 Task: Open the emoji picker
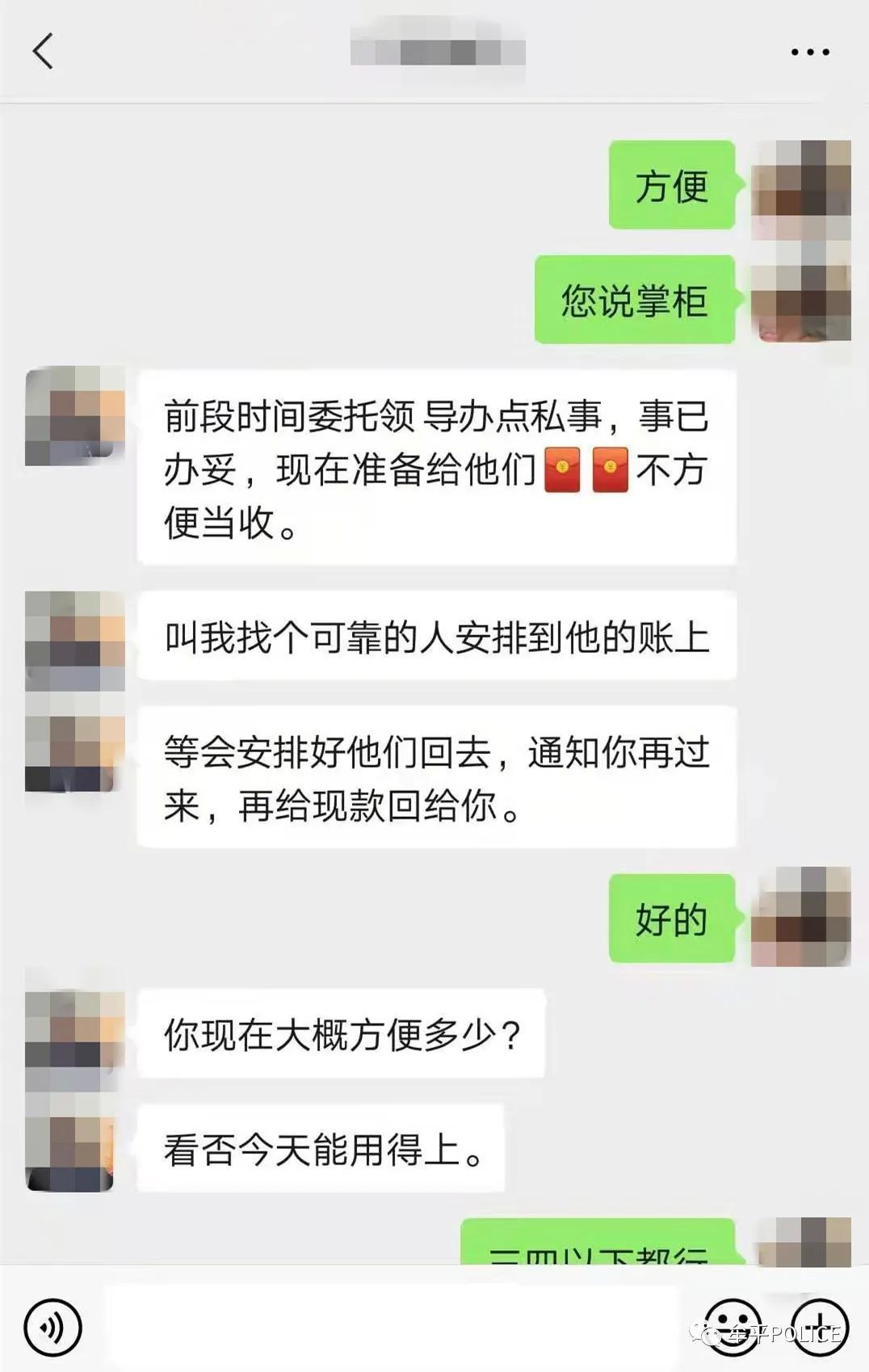point(732,1327)
